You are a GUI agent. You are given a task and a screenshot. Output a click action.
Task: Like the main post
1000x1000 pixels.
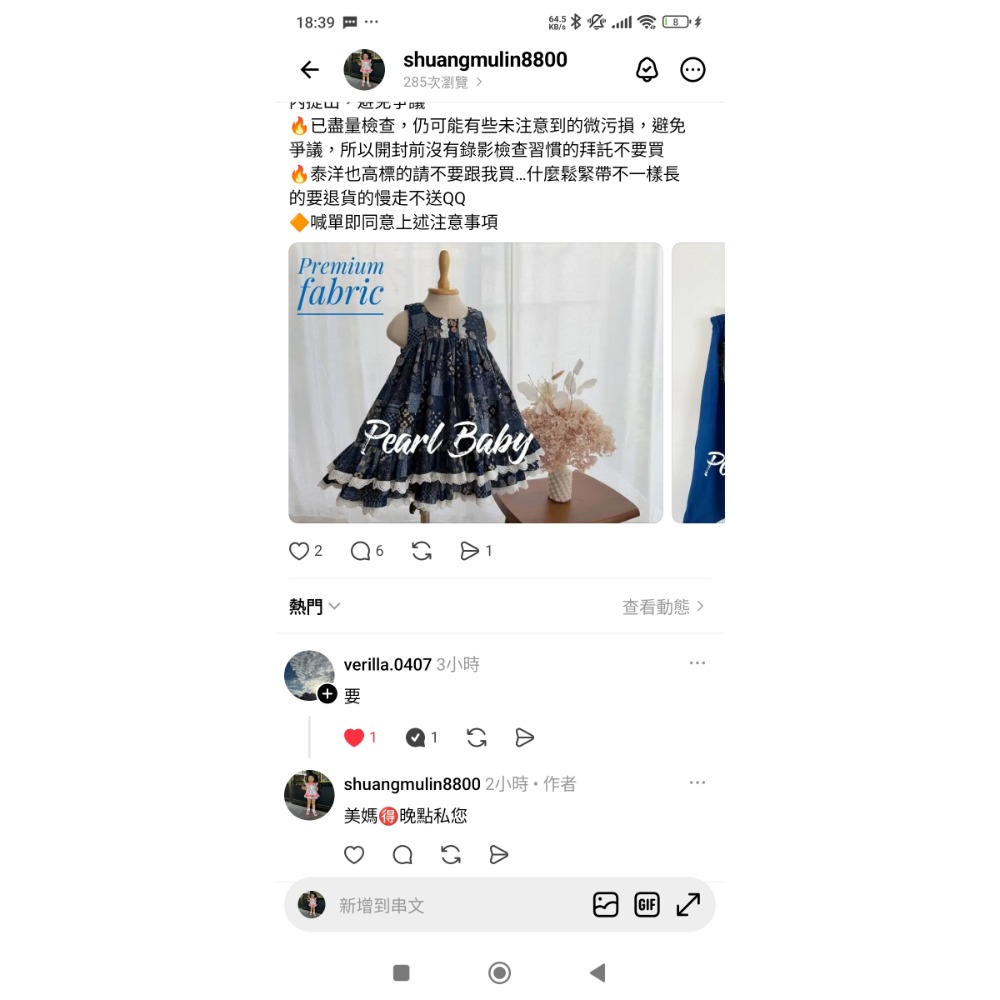click(299, 551)
